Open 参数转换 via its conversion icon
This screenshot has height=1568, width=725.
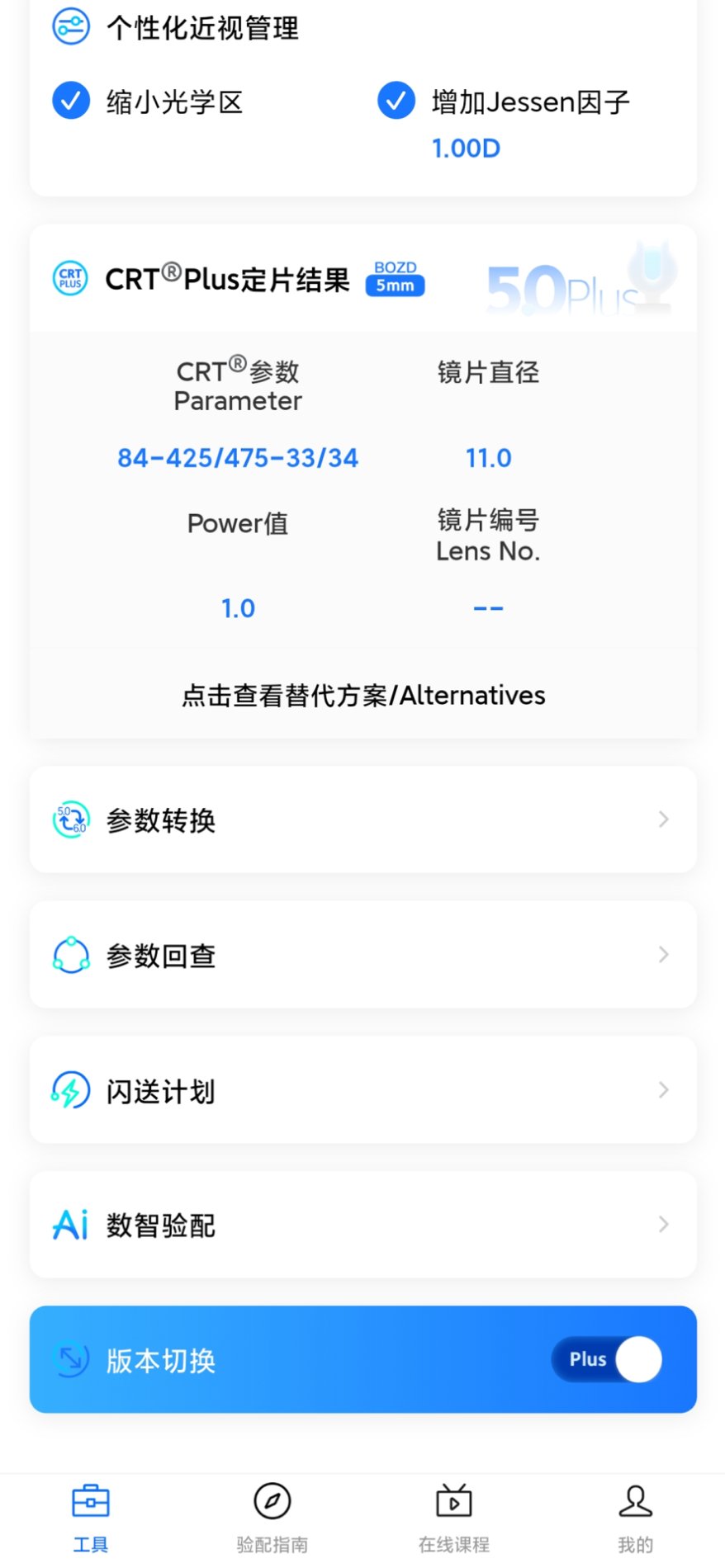pyautogui.click(x=71, y=819)
